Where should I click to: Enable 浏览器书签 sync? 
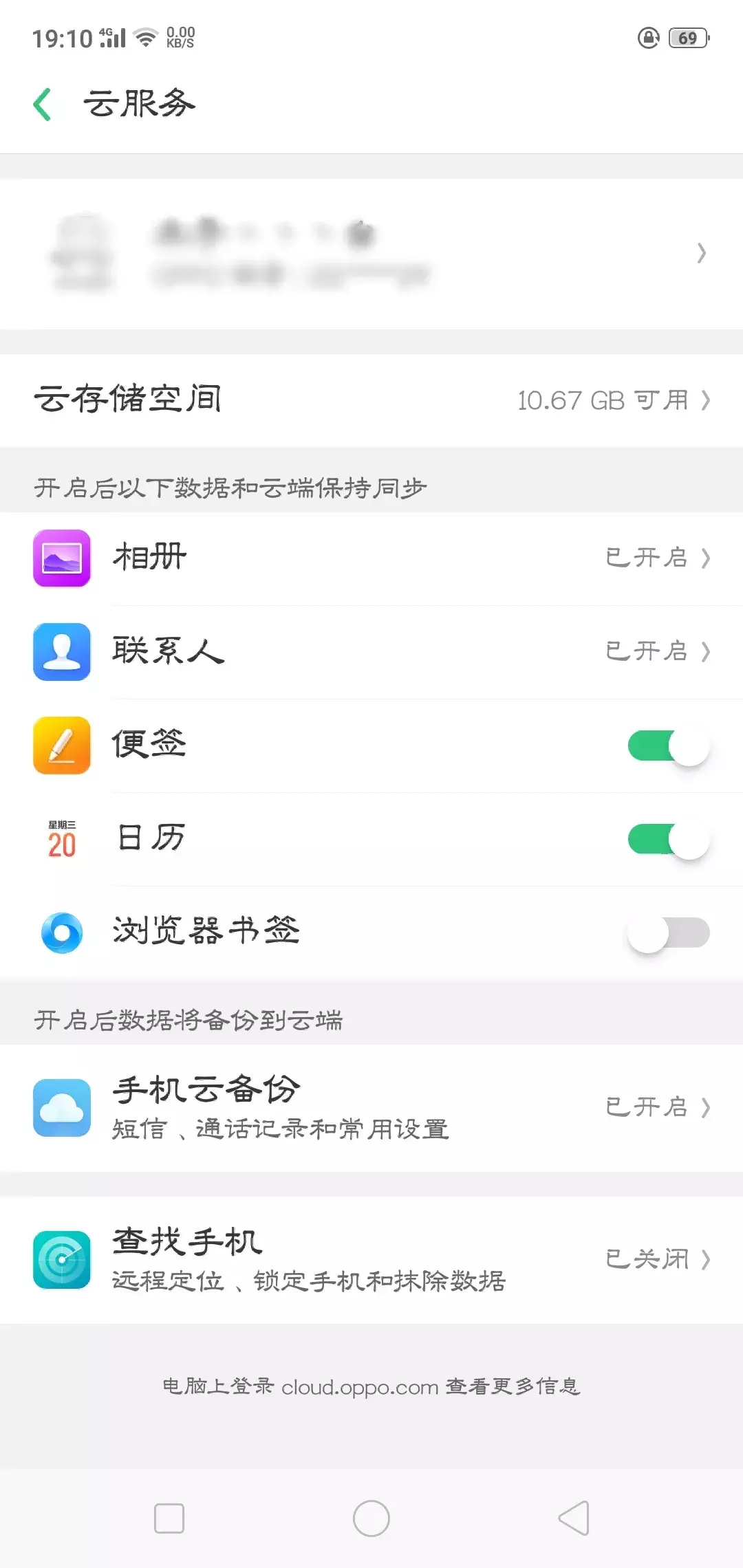tap(667, 933)
